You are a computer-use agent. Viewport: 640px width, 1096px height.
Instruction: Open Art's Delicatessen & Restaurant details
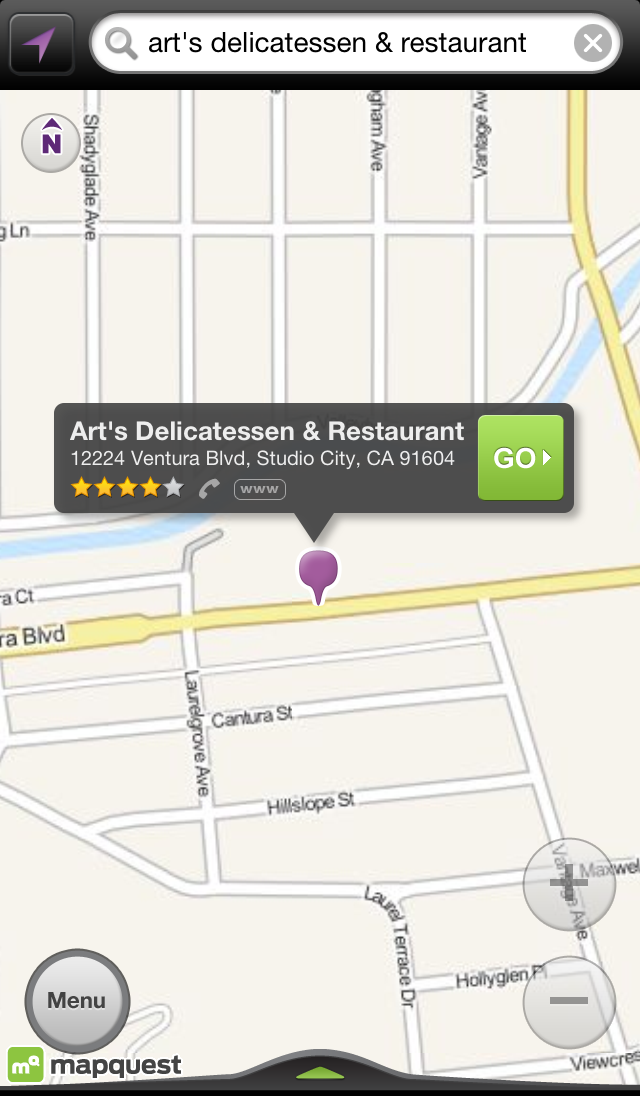click(266, 432)
